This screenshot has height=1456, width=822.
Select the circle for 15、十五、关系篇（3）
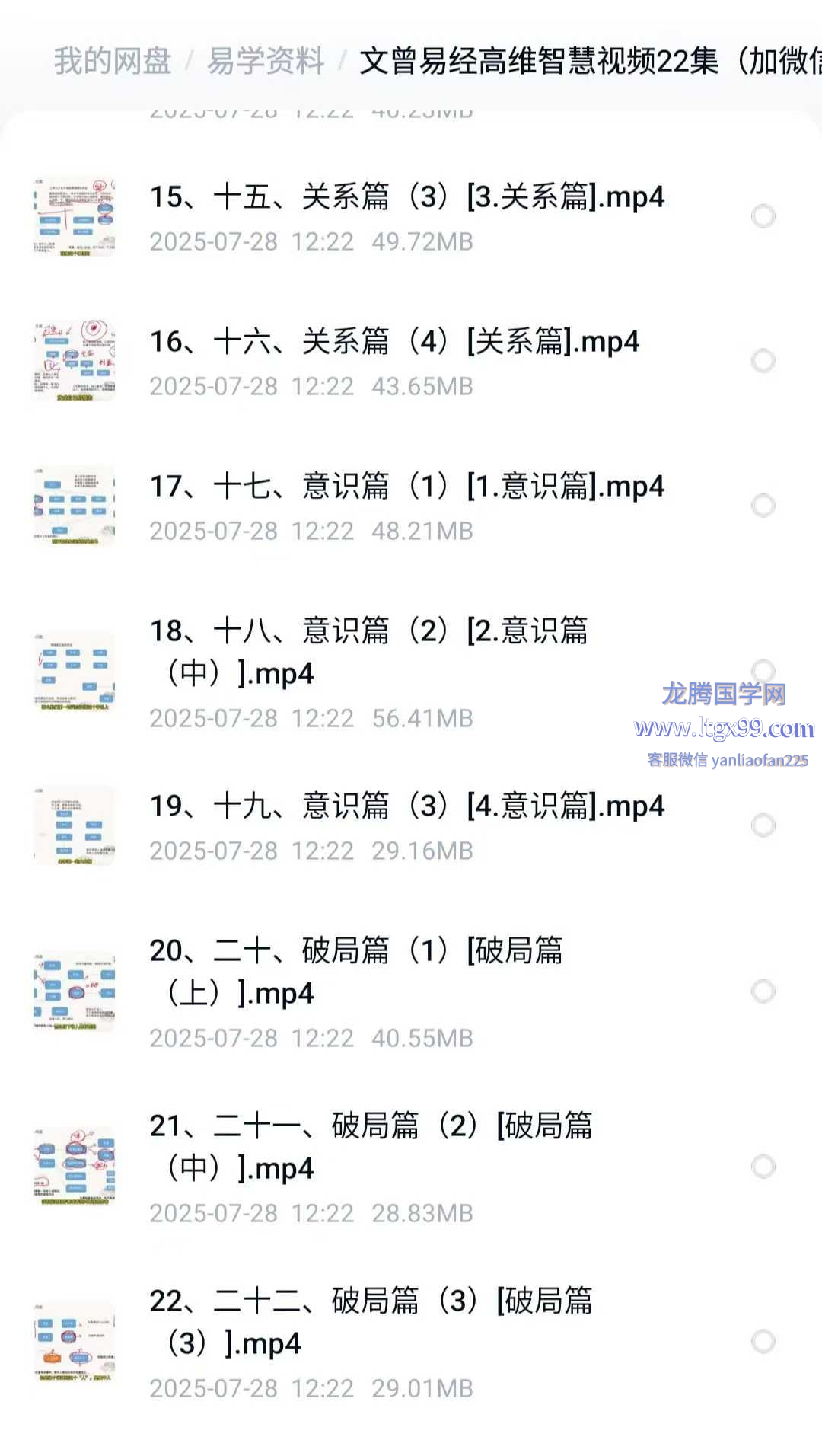point(763,216)
